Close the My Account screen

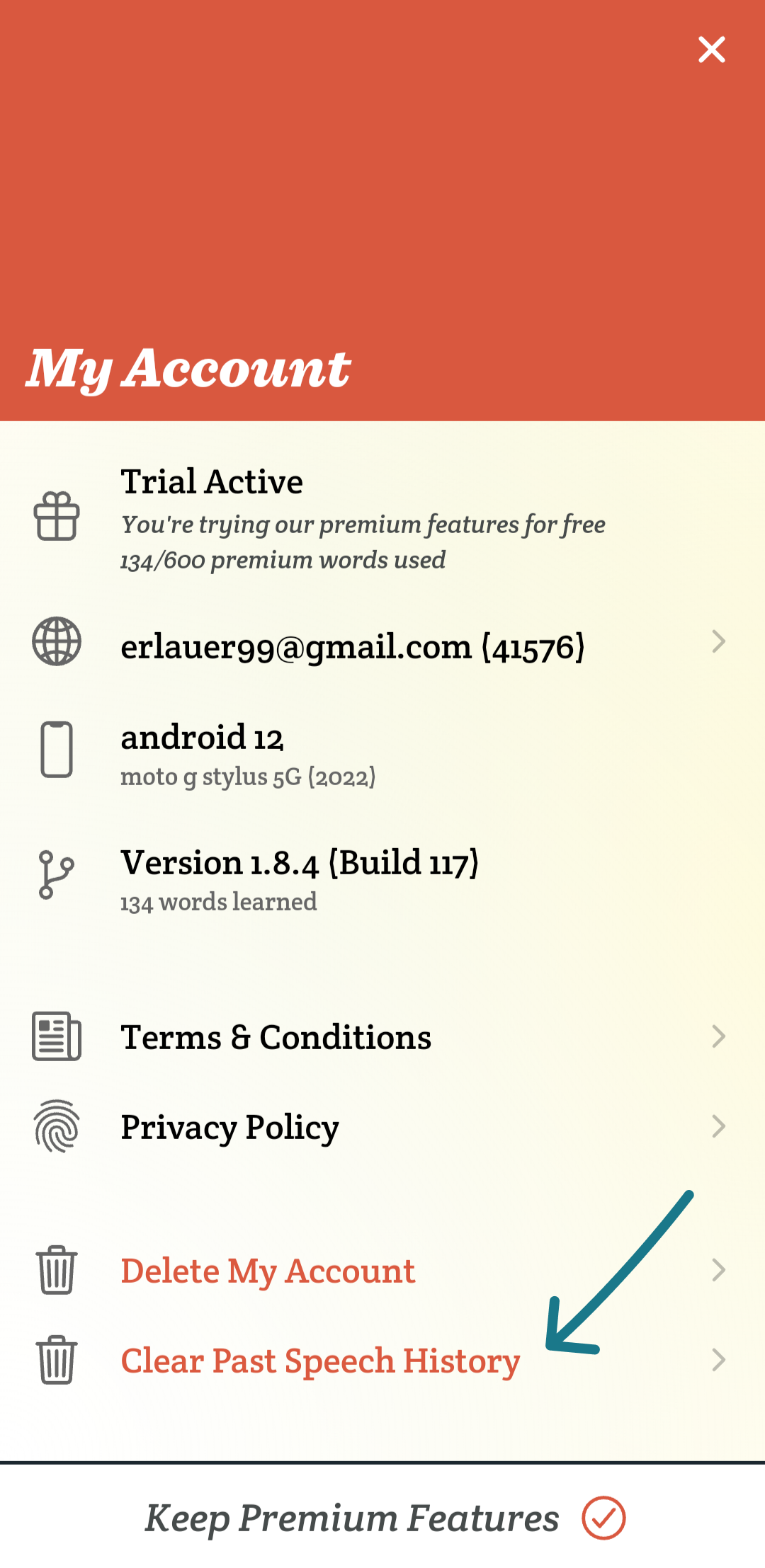[x=711, y=50]
